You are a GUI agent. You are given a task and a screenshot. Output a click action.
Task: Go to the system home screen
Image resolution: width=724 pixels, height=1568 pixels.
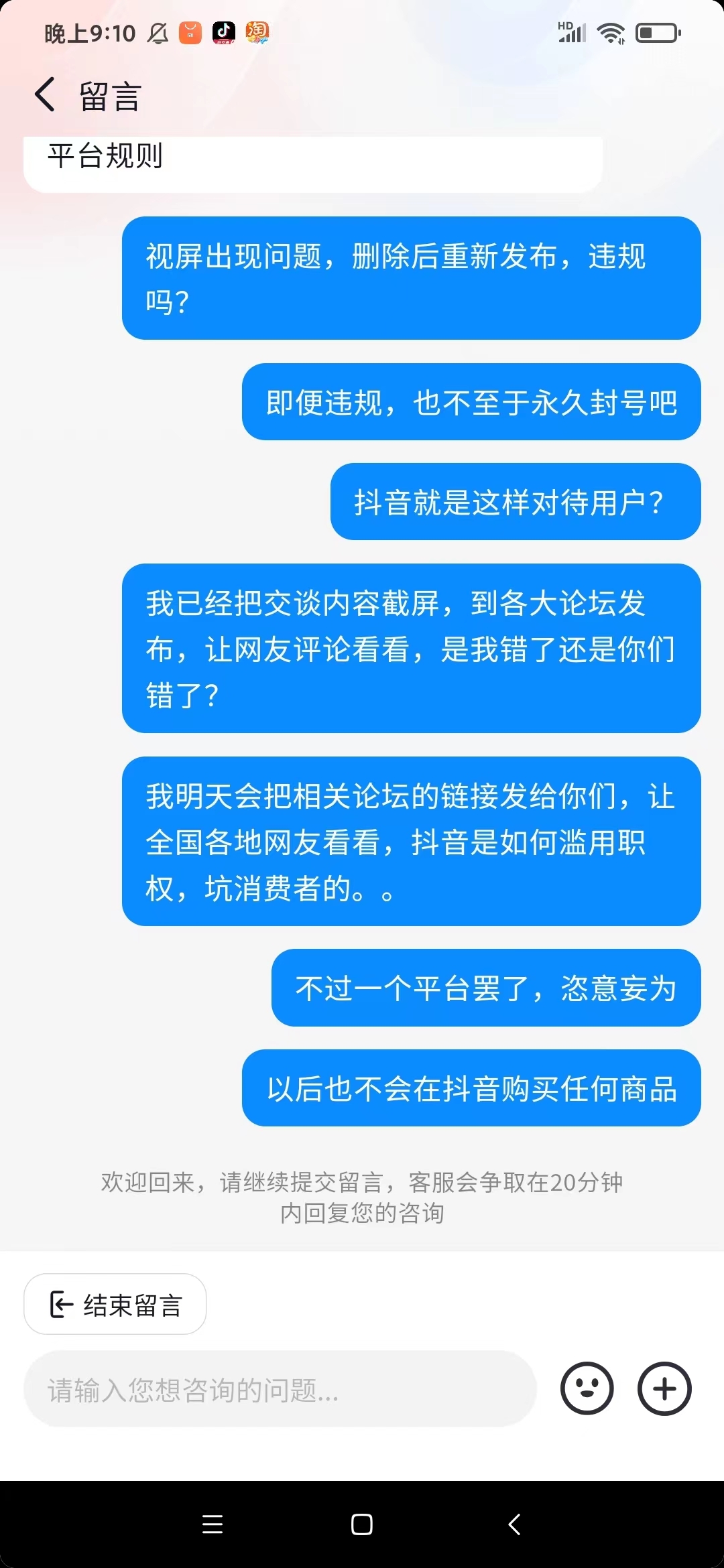pyautogui.click(x=362, y=1524)
